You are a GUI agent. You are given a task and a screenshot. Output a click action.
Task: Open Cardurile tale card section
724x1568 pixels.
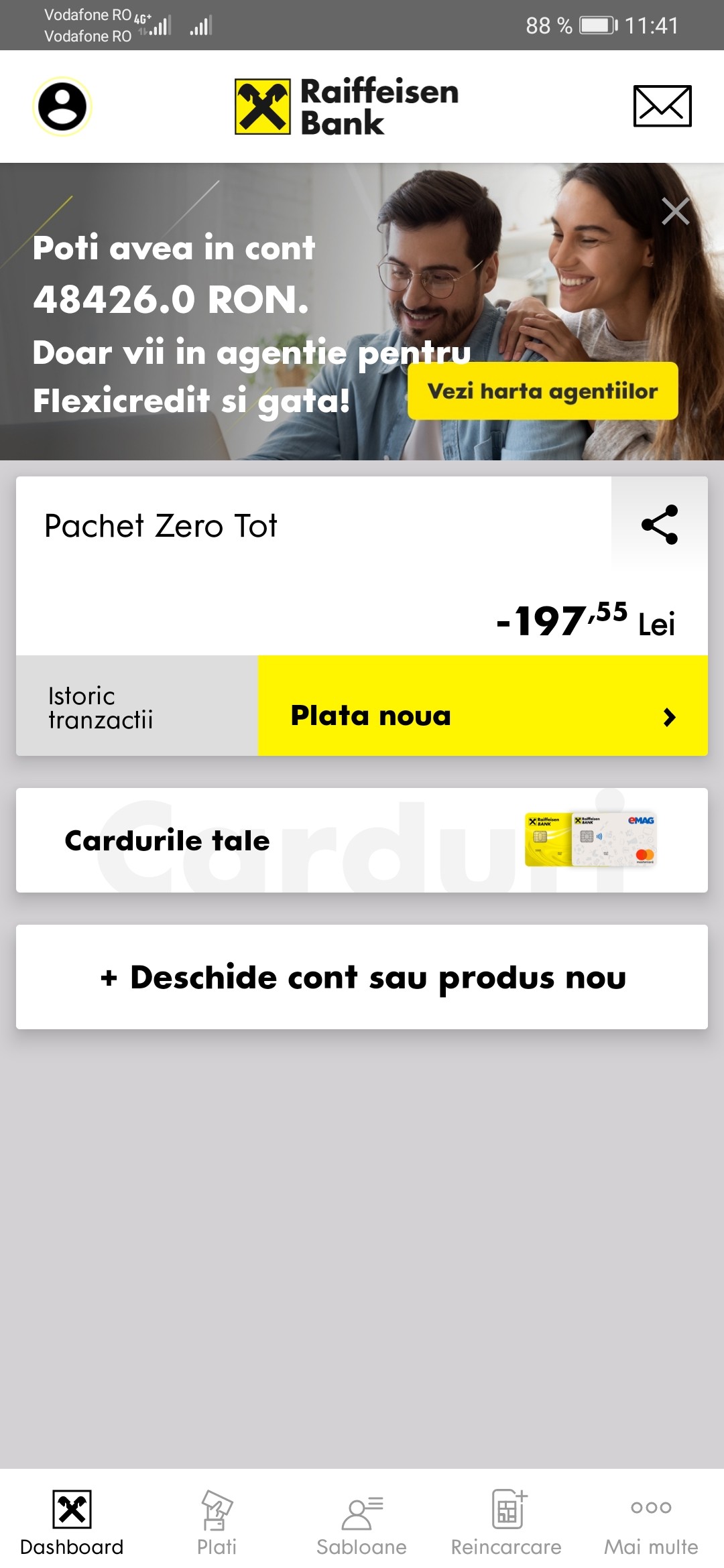coord(362,840)
